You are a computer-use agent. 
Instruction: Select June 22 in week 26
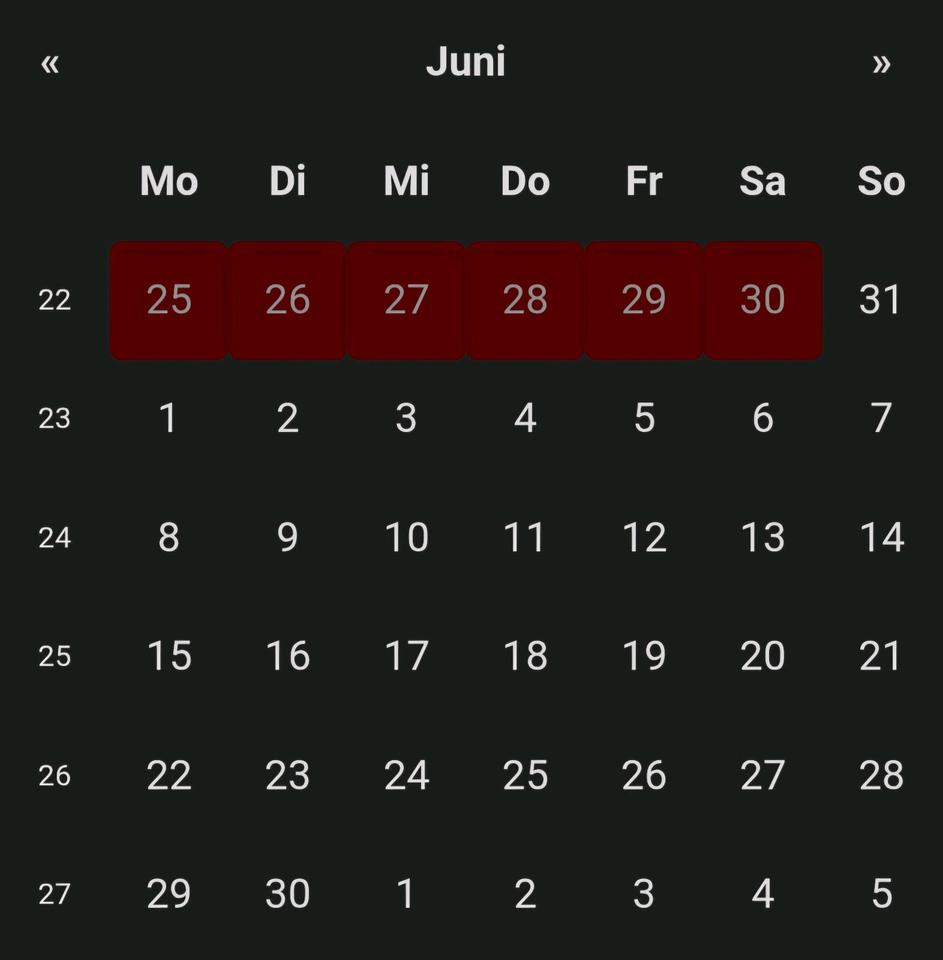168,775
